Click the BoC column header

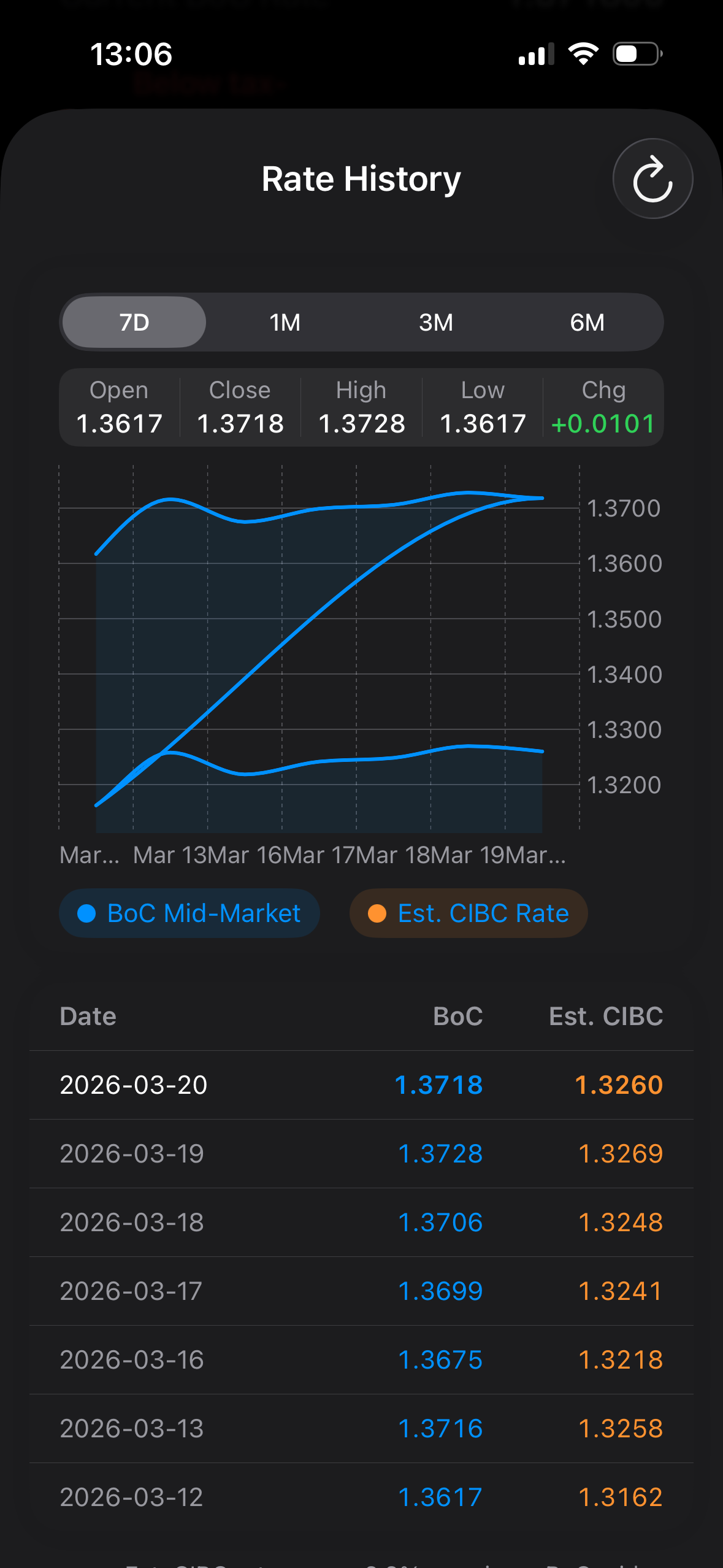coord(457,1016)
